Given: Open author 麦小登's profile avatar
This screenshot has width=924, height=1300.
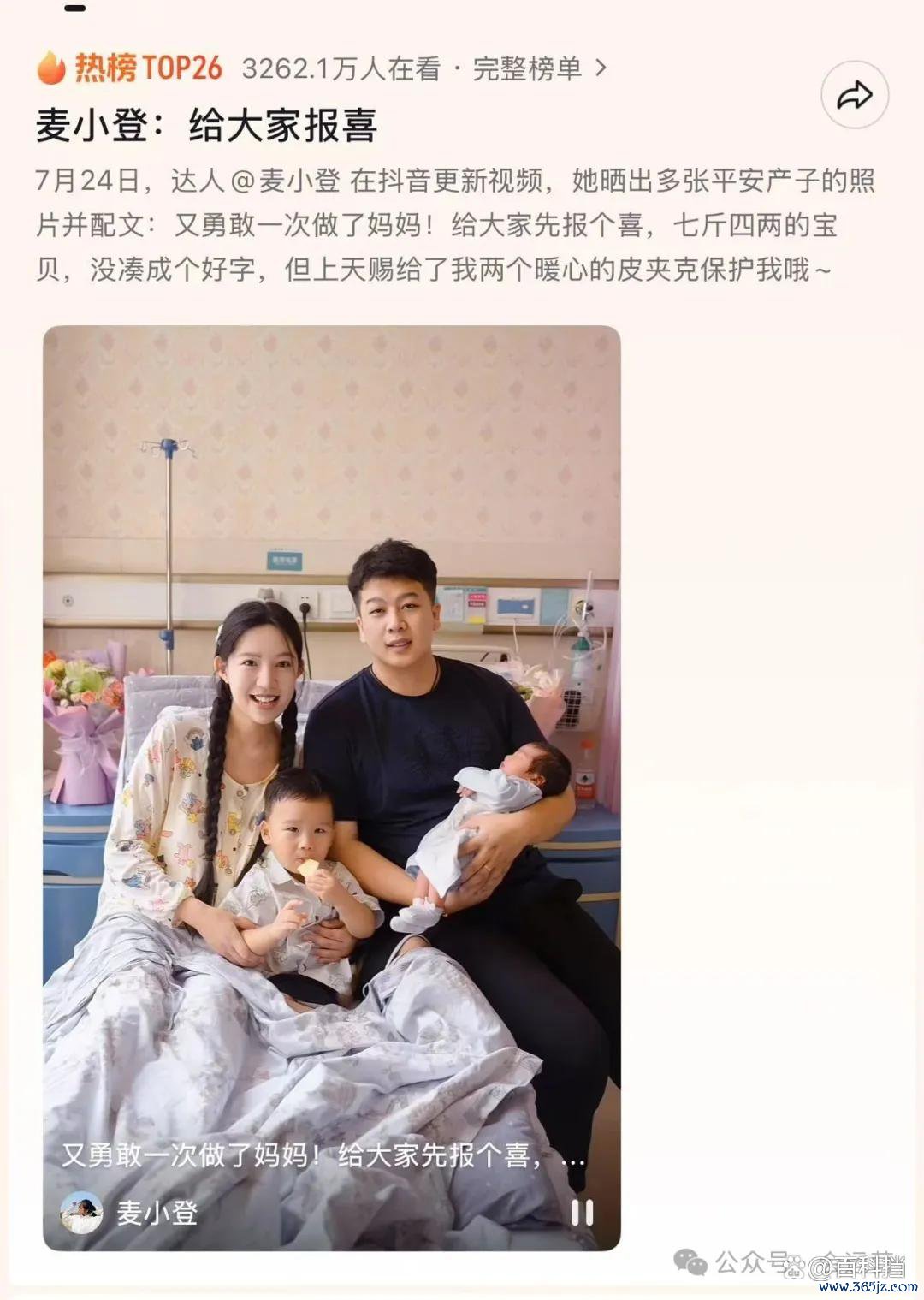Looking at the screenshot, I should point(82,1212).
